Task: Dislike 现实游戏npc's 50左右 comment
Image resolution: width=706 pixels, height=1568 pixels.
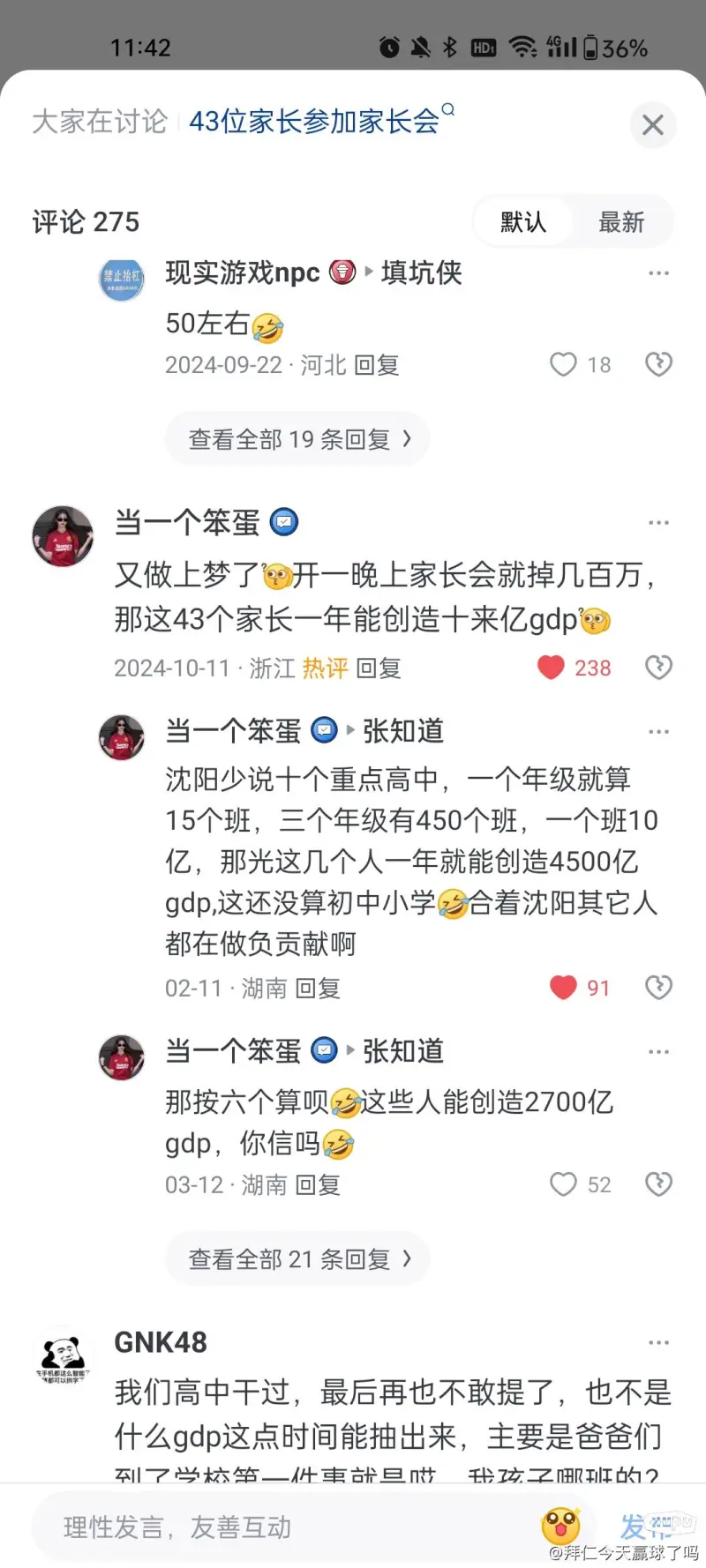Action: [x=658, y=364]
